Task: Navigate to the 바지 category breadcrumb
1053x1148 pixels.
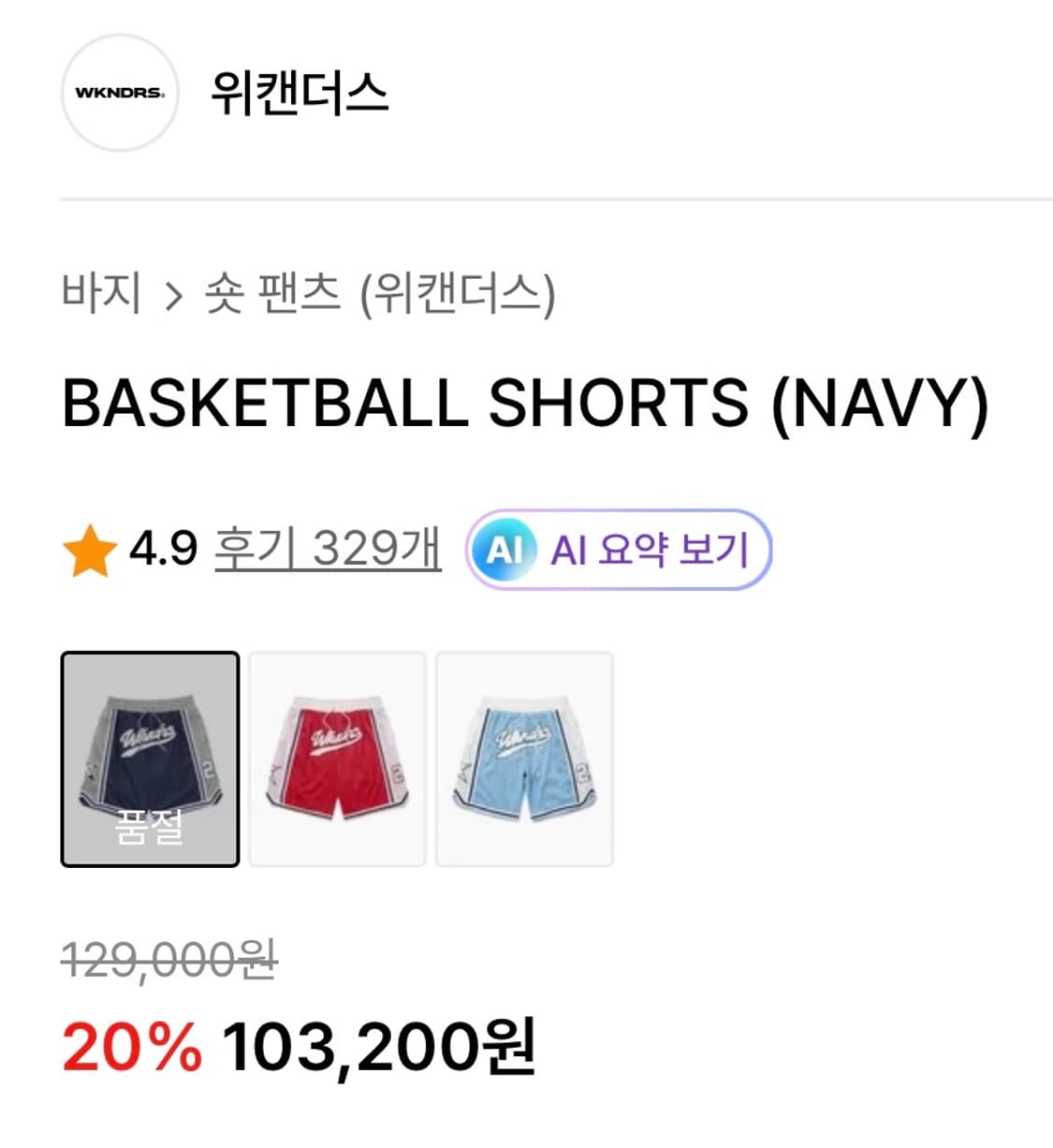Action: (101, 293)
